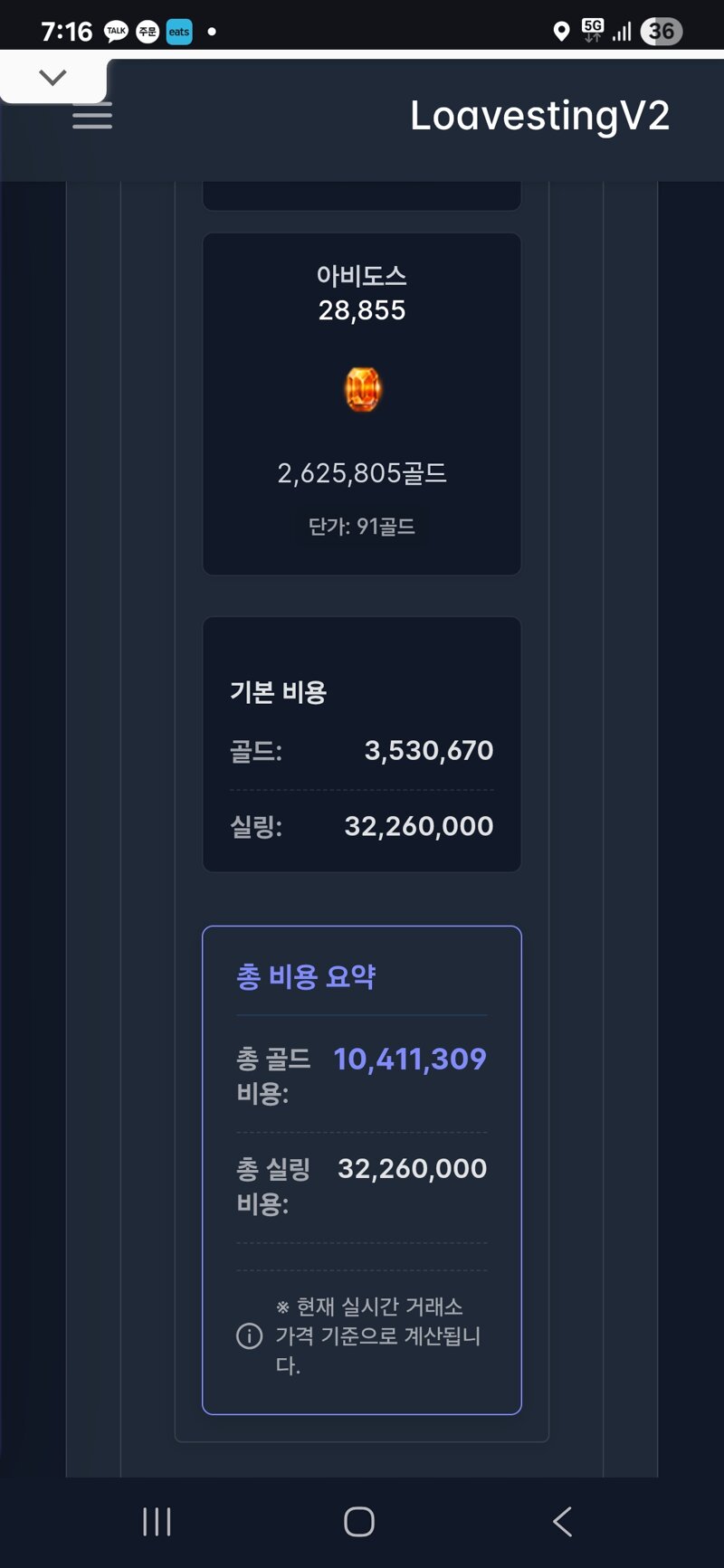Open the recent apps view
The height and width of the screenshot is (1568, 724).
click(157, 1521)
